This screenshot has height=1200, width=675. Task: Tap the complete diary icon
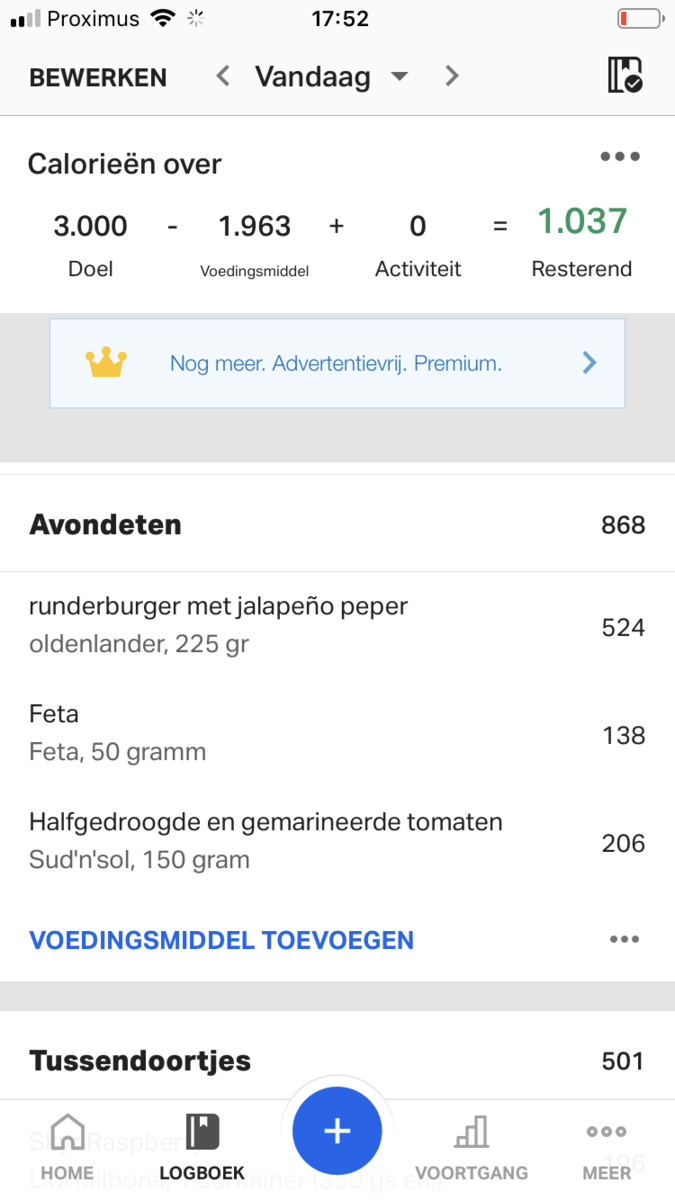(x=625, y=76)
